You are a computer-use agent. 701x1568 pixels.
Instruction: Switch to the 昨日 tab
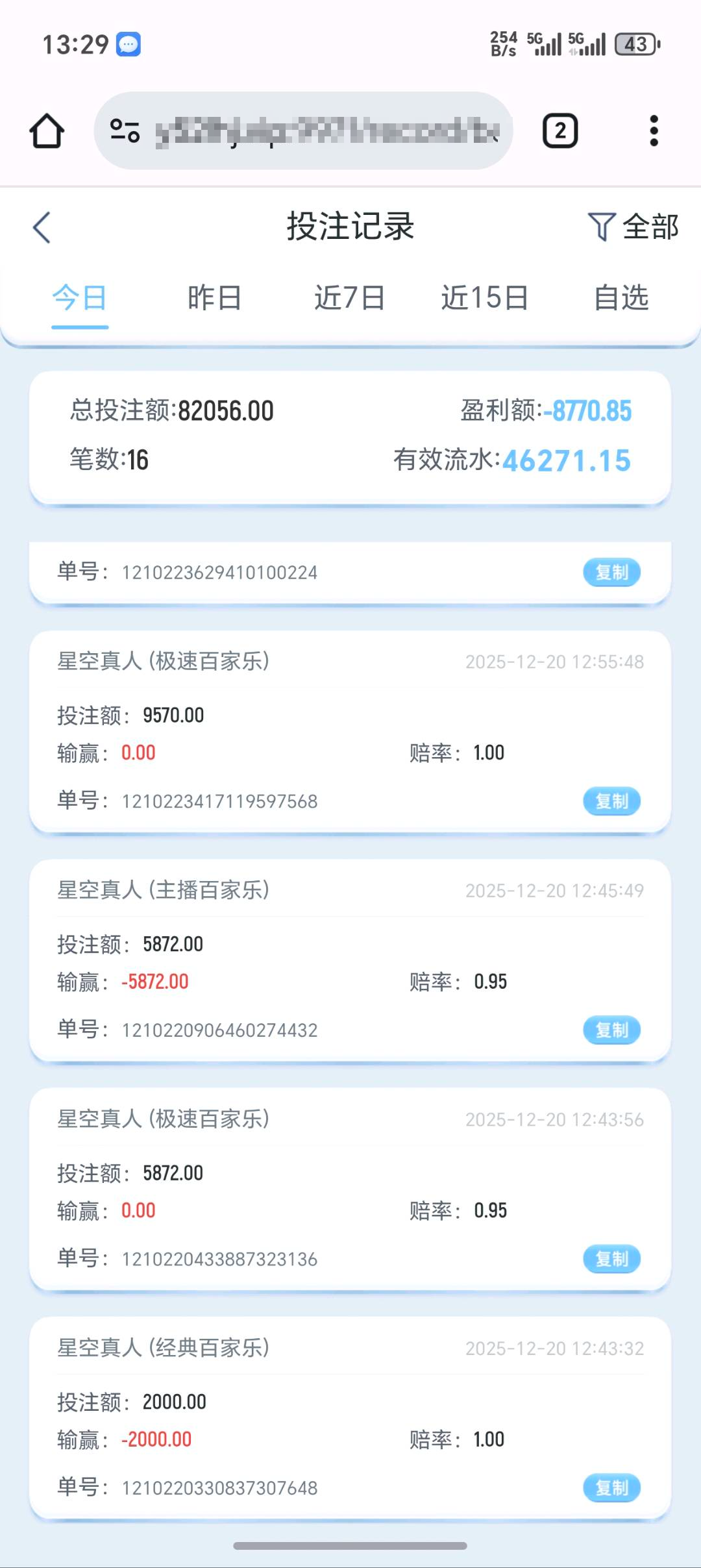[x=214, y=298]
